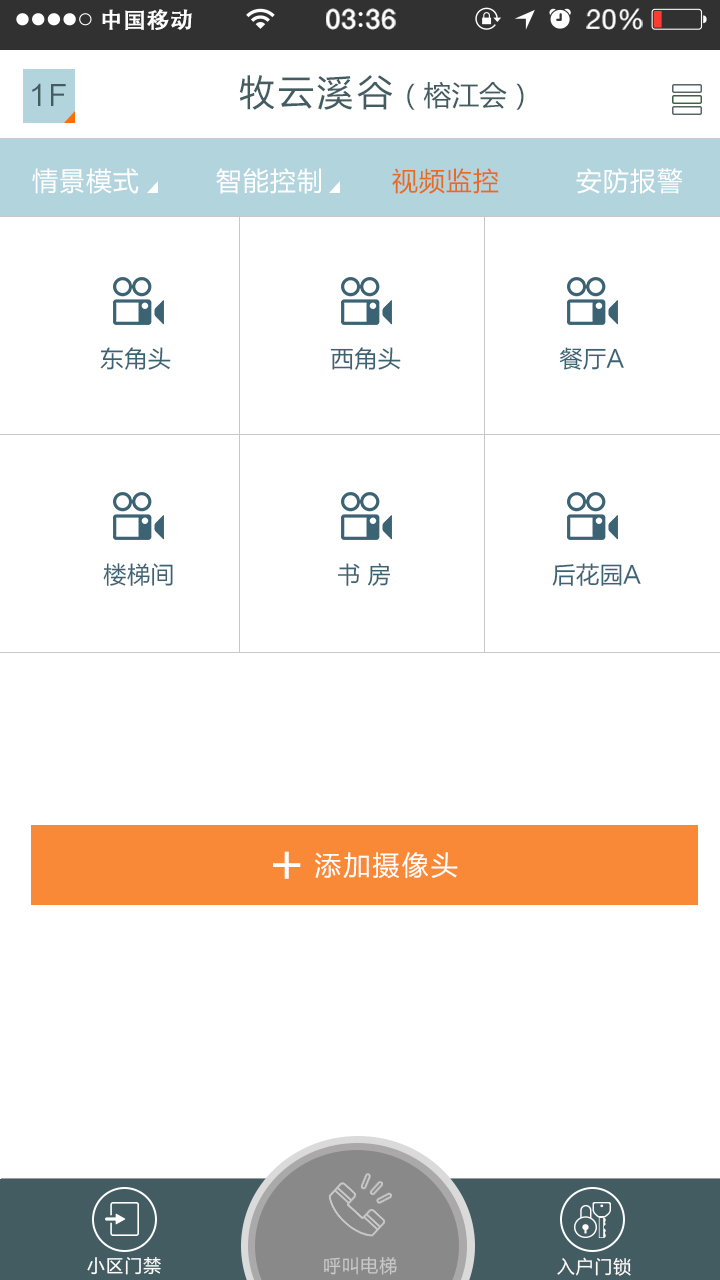Open the stacked-lines menu icon
This screenshot has height=1280, width=720.
tap(686, 99)
